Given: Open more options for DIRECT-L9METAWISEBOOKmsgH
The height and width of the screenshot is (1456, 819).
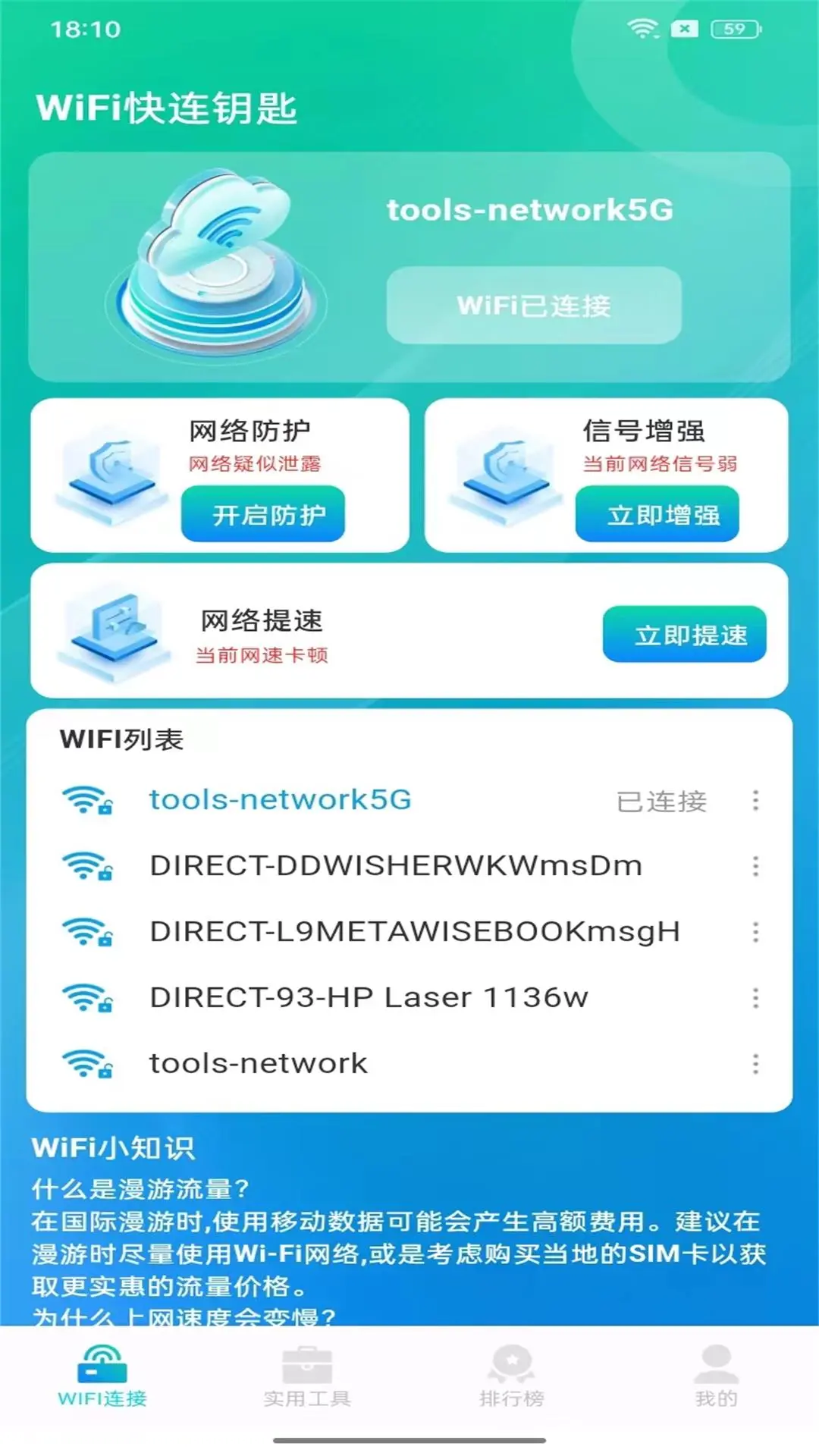Looking at the screenshot, I should coord(755,932).
